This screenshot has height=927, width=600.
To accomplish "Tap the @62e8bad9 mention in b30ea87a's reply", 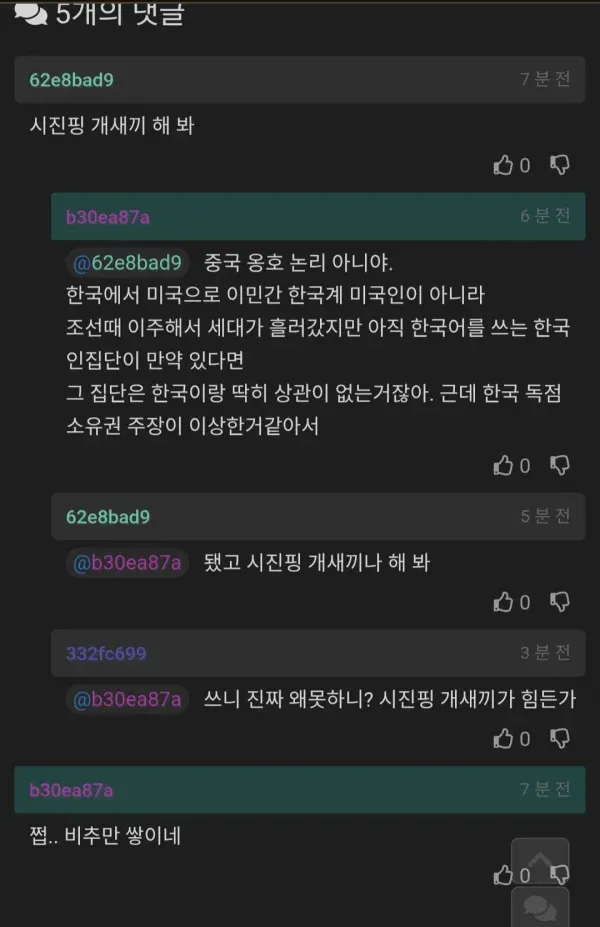I will click(127, 263).
